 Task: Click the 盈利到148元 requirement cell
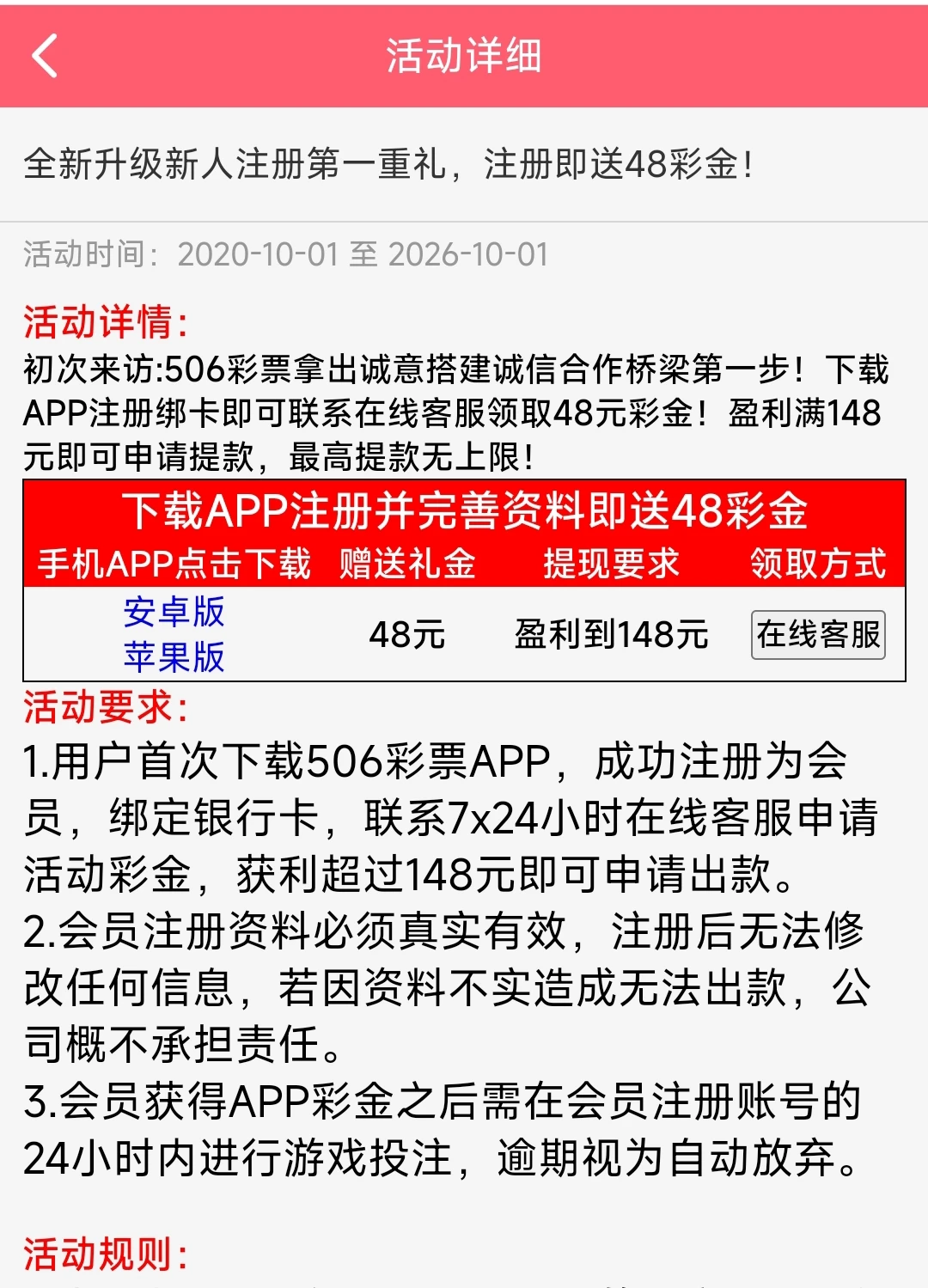[x=610, y=637]
